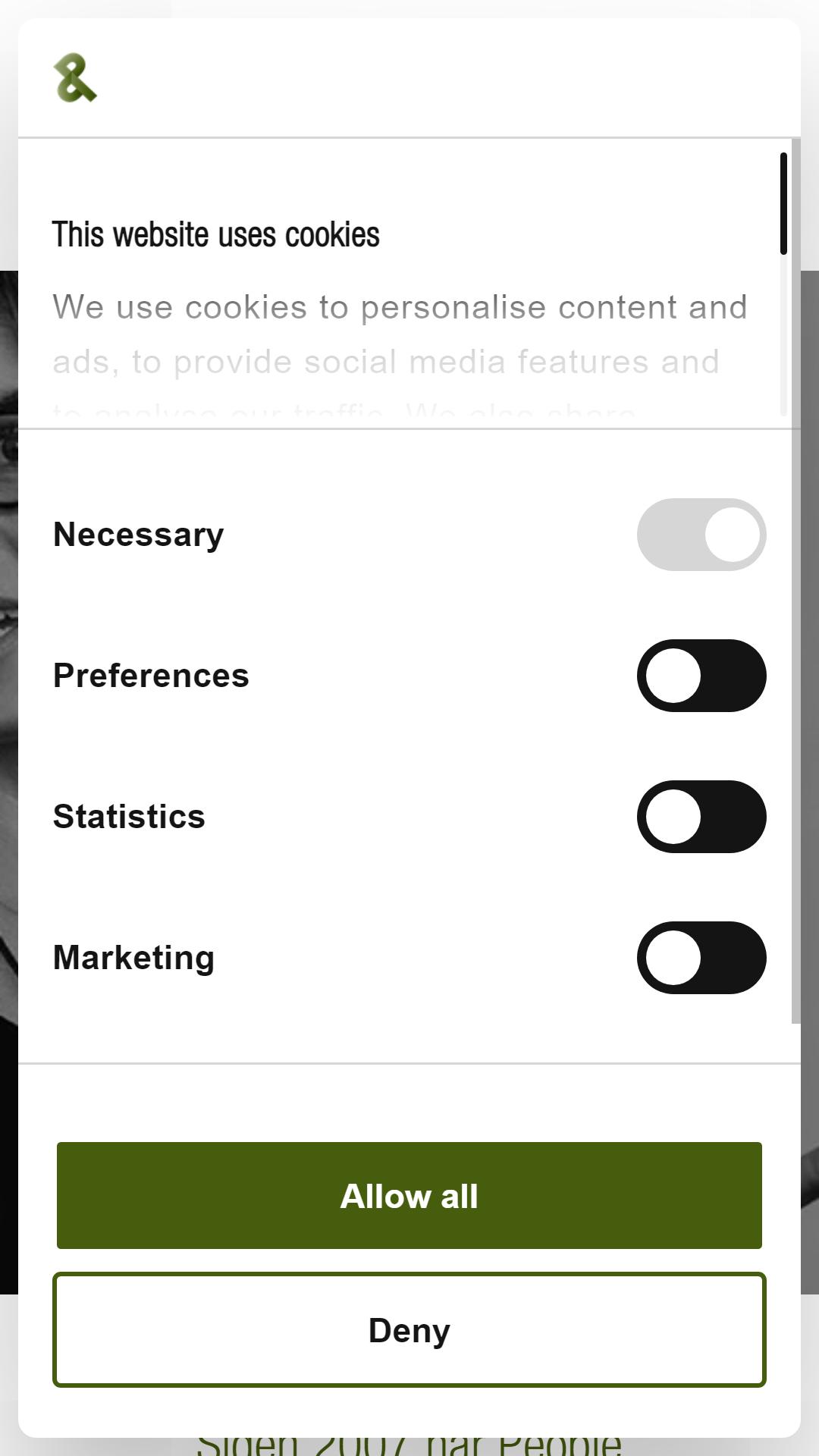The height and width of the screenshot is (1456, 819).
Task: Switch on the Marketing cookies toggle
Action: click(x=701, y=958)
